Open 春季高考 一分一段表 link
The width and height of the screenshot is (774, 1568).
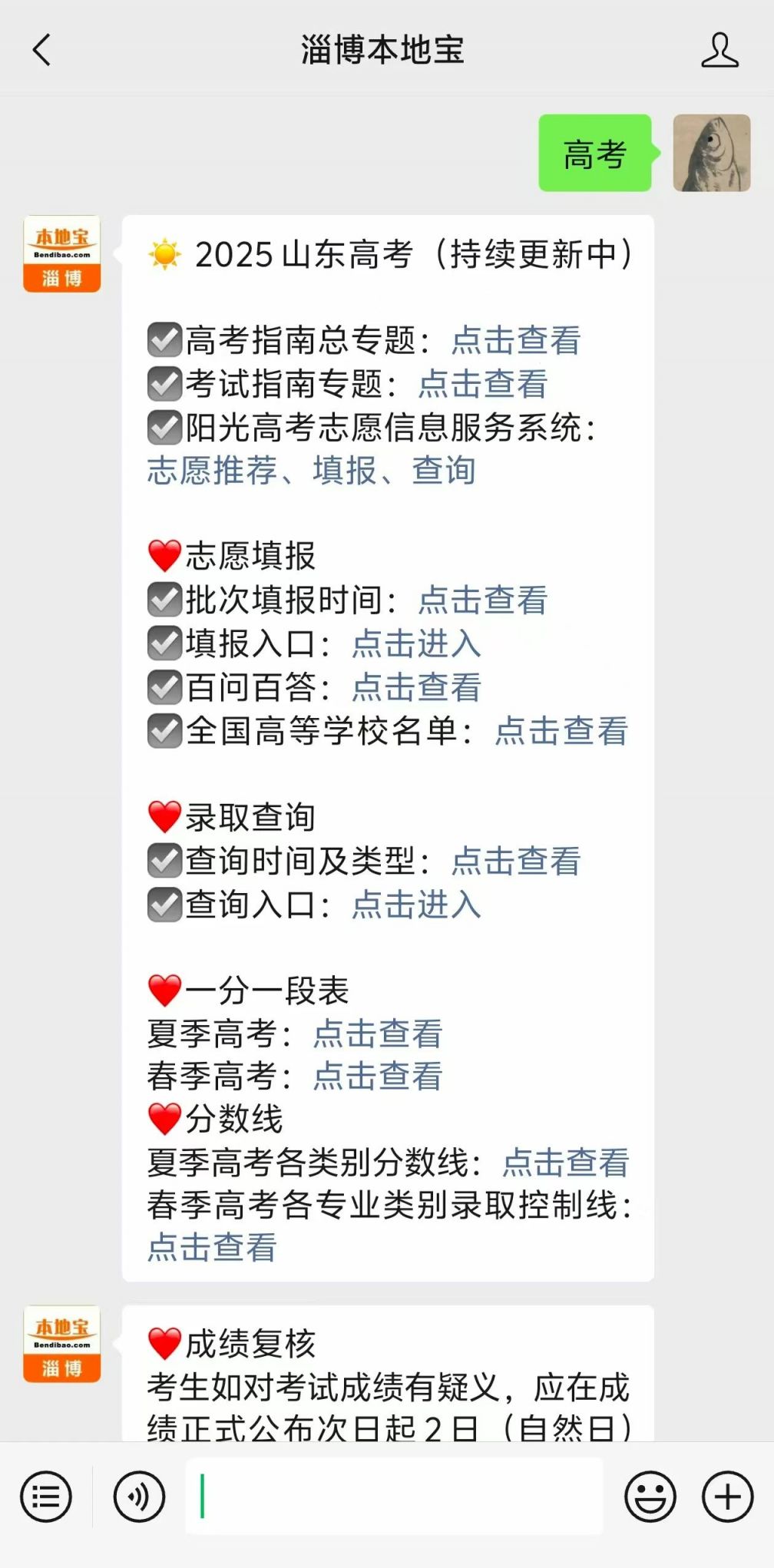pos(378,1076)
